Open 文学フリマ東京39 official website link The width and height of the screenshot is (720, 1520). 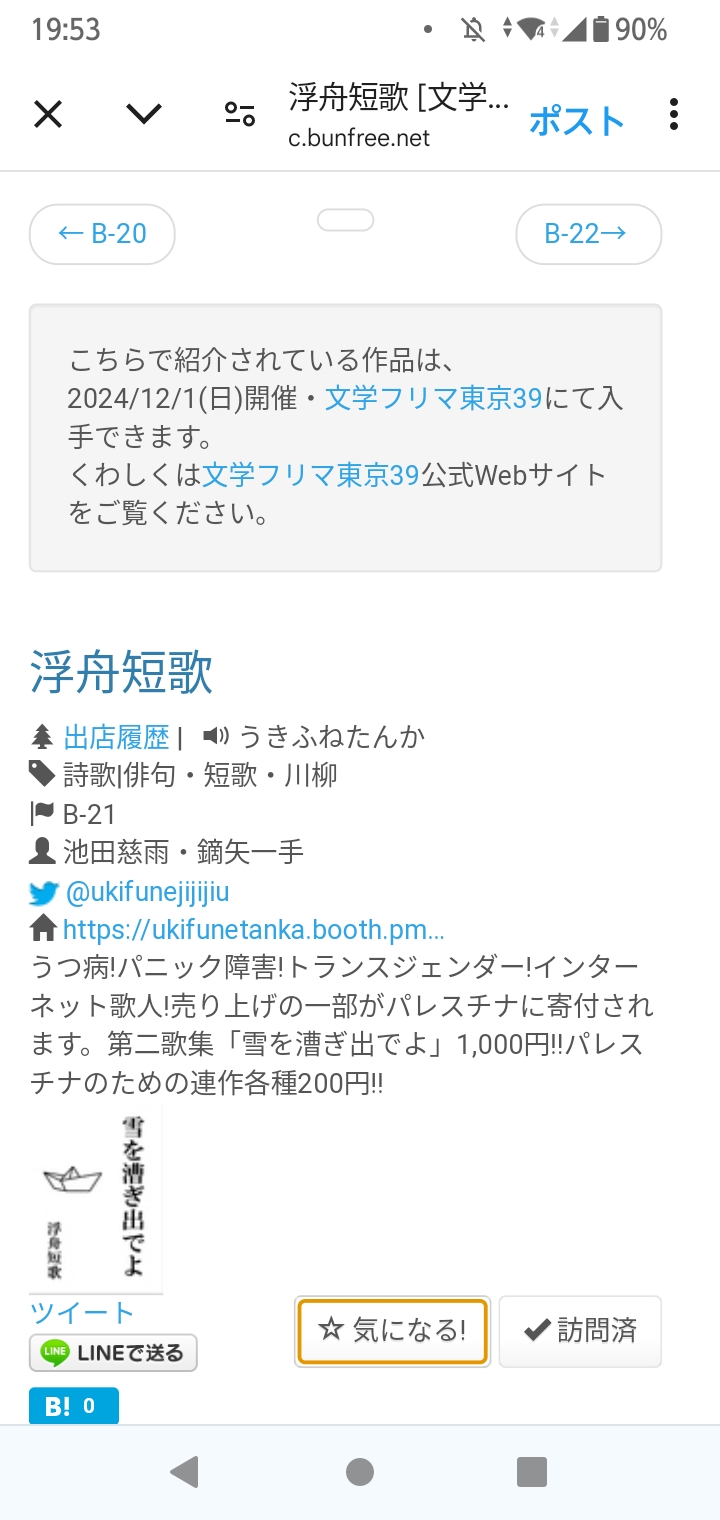pos(311,474)
